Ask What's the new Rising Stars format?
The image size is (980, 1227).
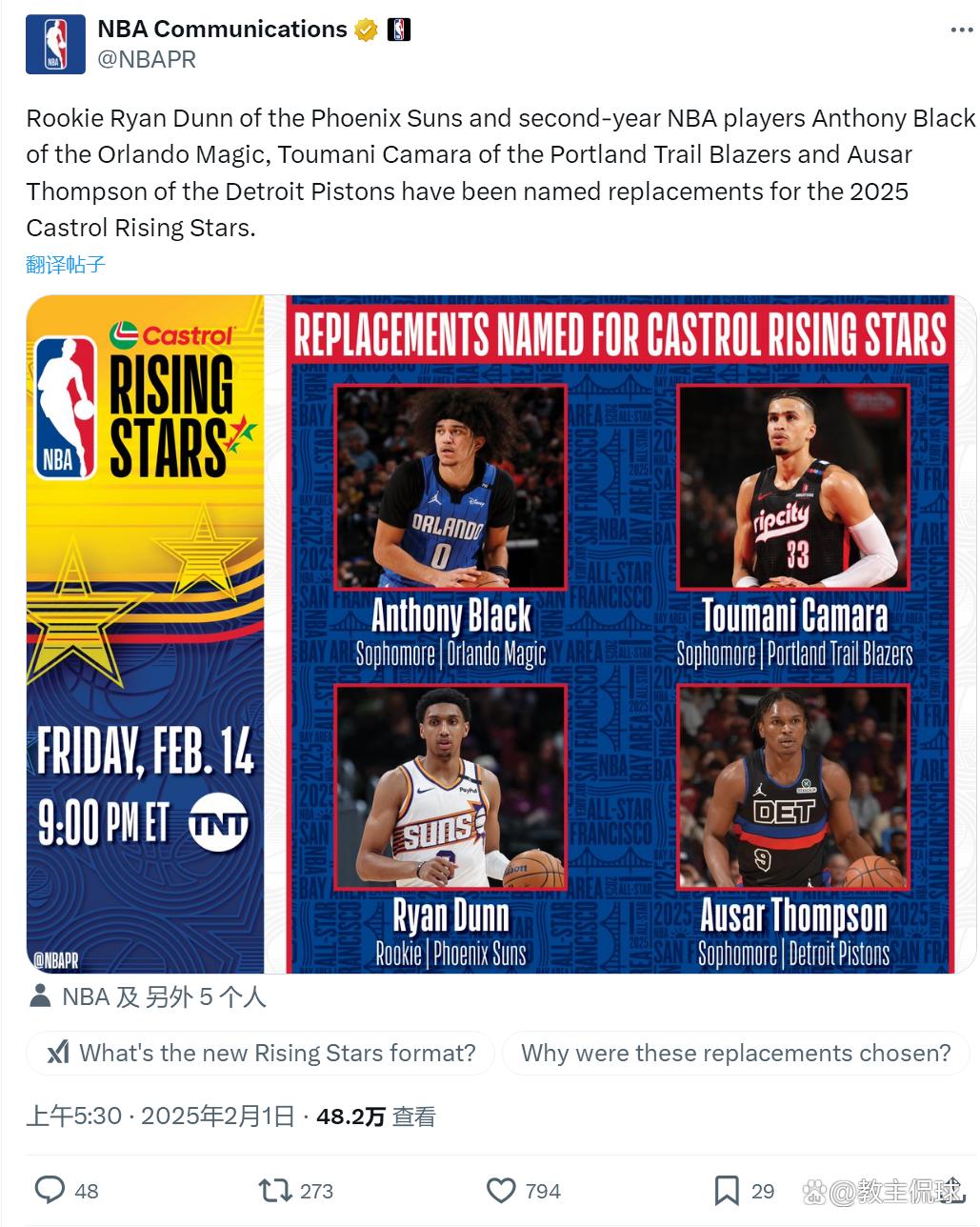point(261,1054)
